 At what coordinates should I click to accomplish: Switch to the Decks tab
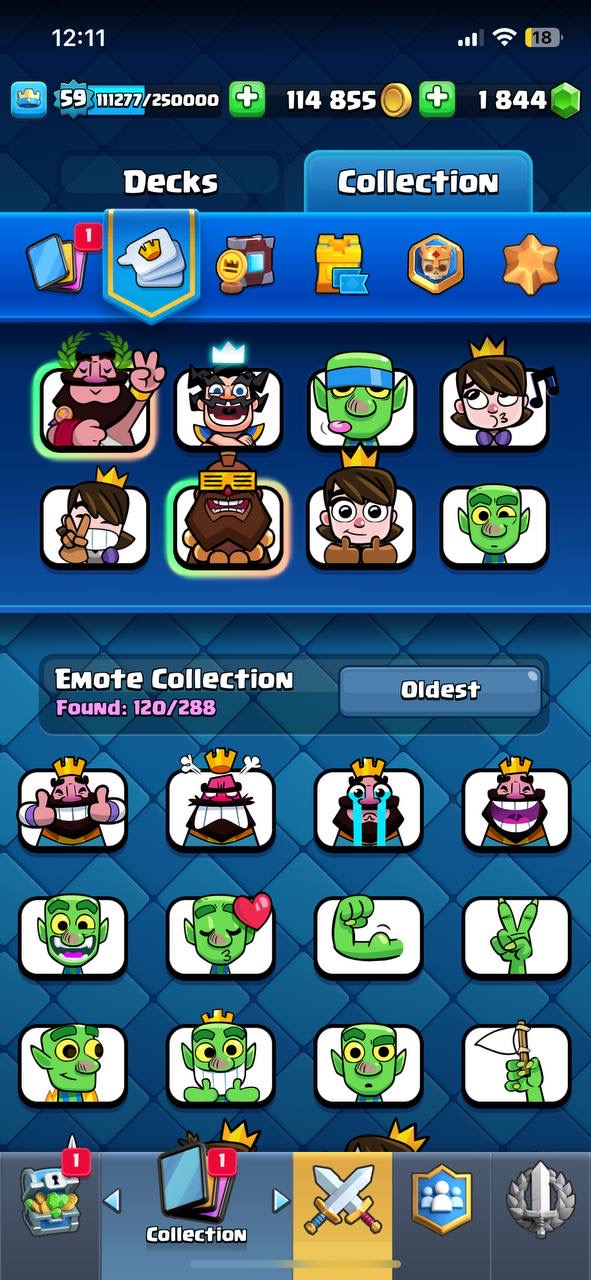[x=170, y=182]
